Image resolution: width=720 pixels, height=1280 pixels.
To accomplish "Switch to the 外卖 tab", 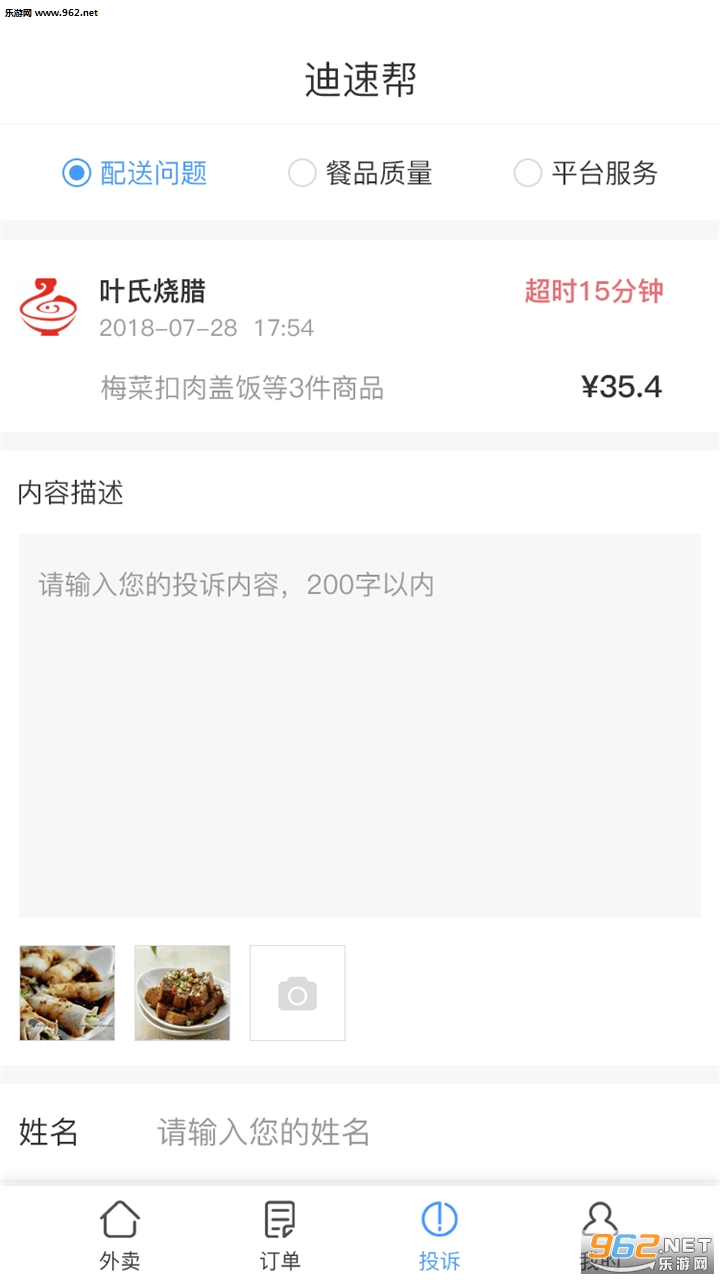I will (120, 1236).
